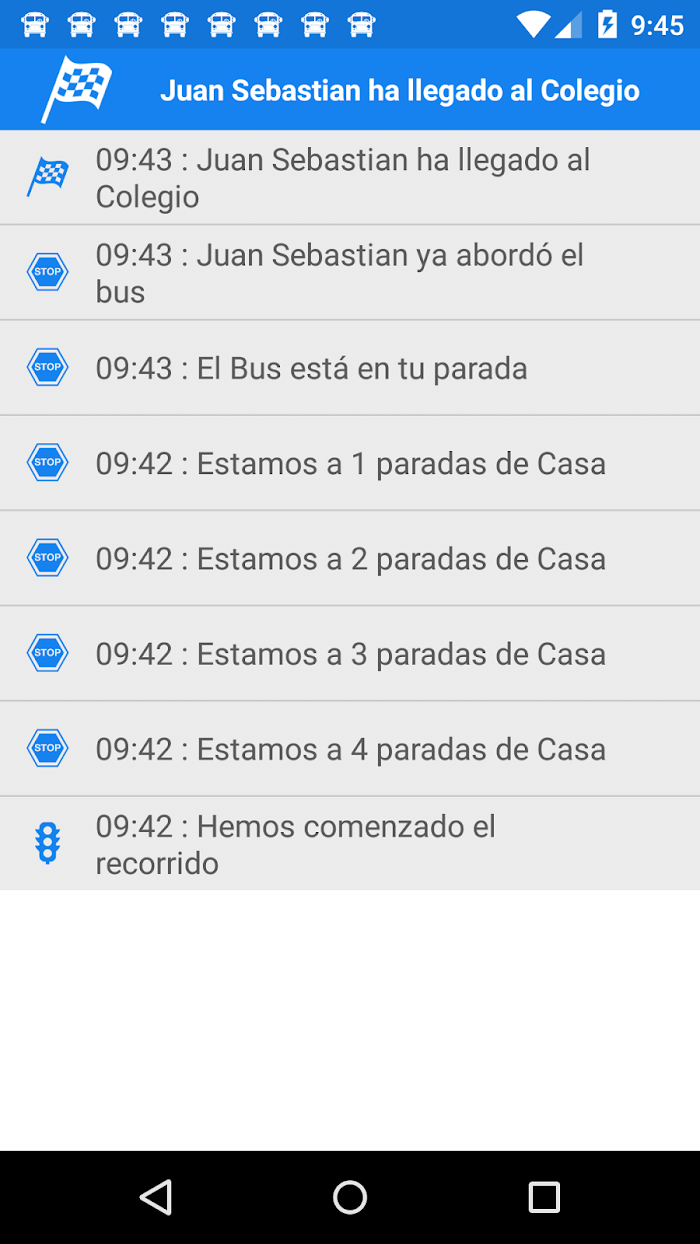Viewport: 700px width, 1244px height.
Task: View 'Estamos a 4 paradas de Casa' row
Action: tap(350, 748)
